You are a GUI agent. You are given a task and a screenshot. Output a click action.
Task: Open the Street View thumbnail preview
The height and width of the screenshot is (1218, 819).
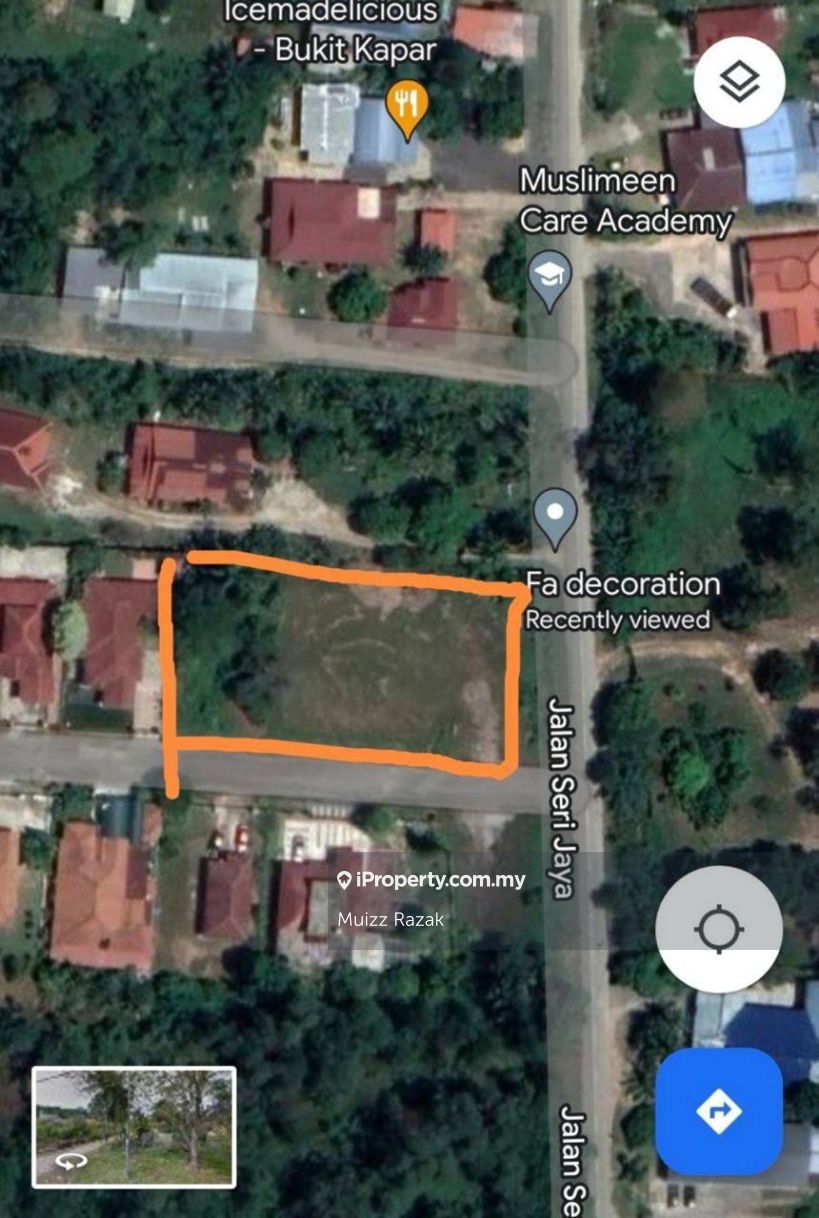[x=135, y=1125]
